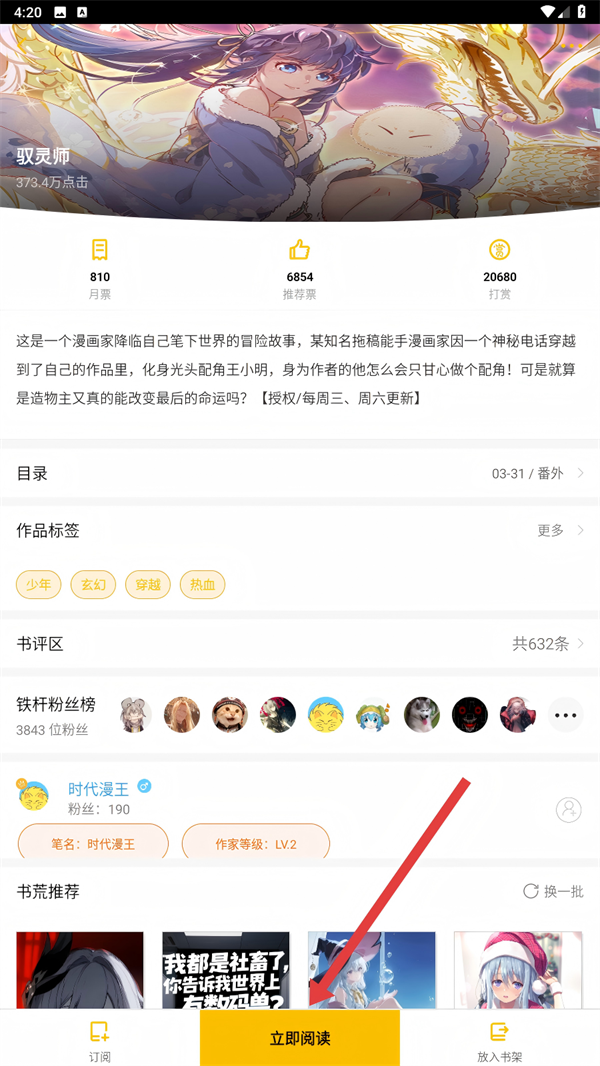The image size is (600, 1066).
Task: Open 书评区 with 632 reviews
Action: pyautogui.click(x=300, y=644)
